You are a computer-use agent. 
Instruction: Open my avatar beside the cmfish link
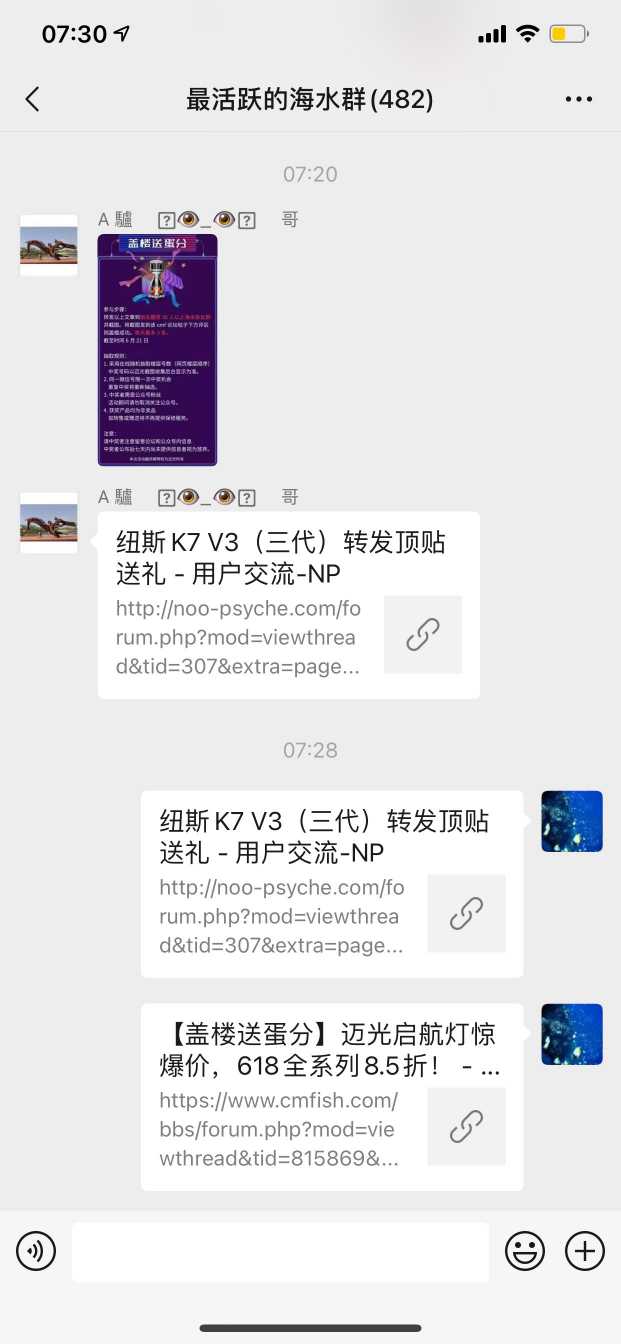point(572,1034)
